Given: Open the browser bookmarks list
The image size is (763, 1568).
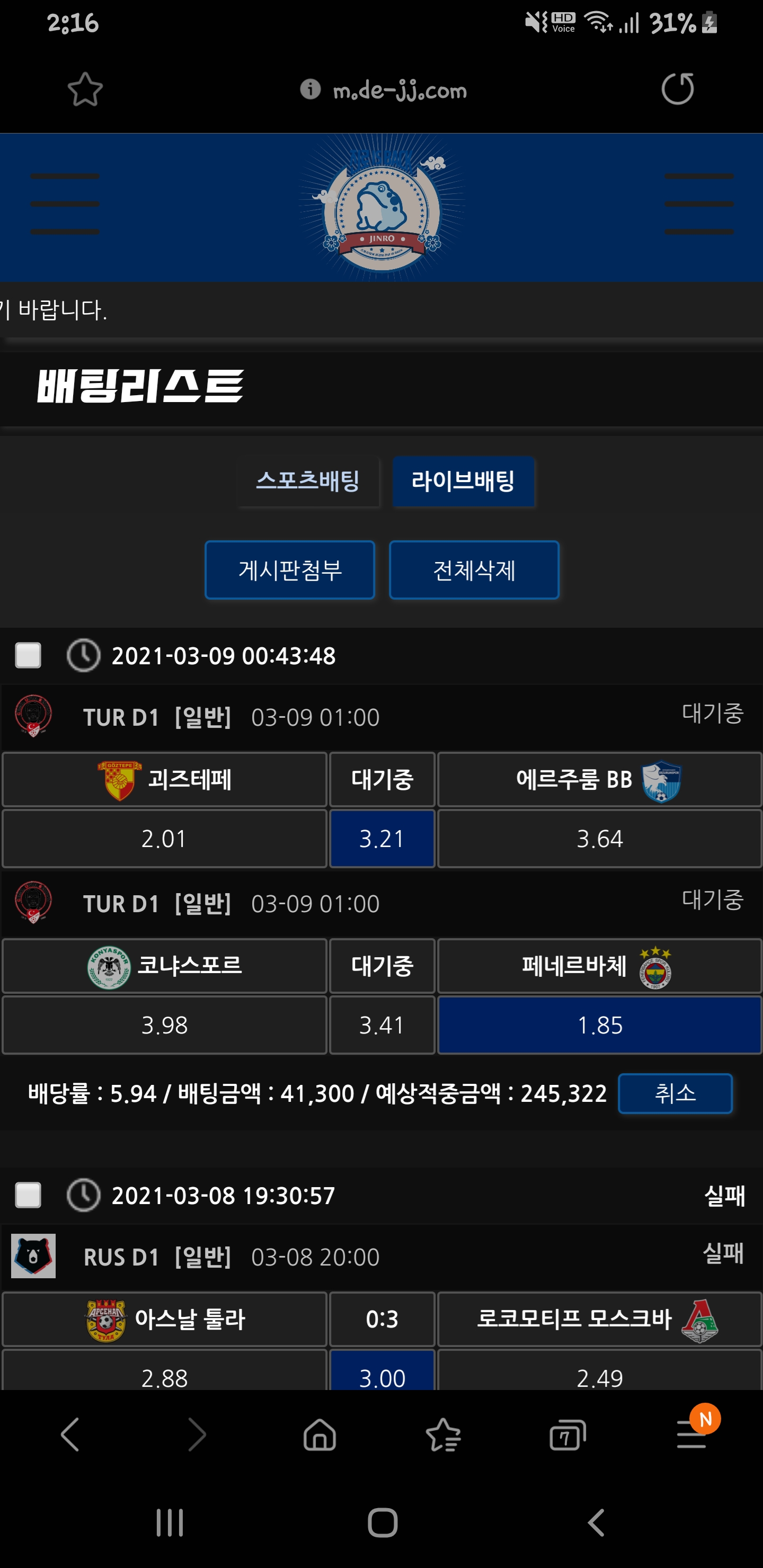Looking at the screenshot, I should point(443,1435).
